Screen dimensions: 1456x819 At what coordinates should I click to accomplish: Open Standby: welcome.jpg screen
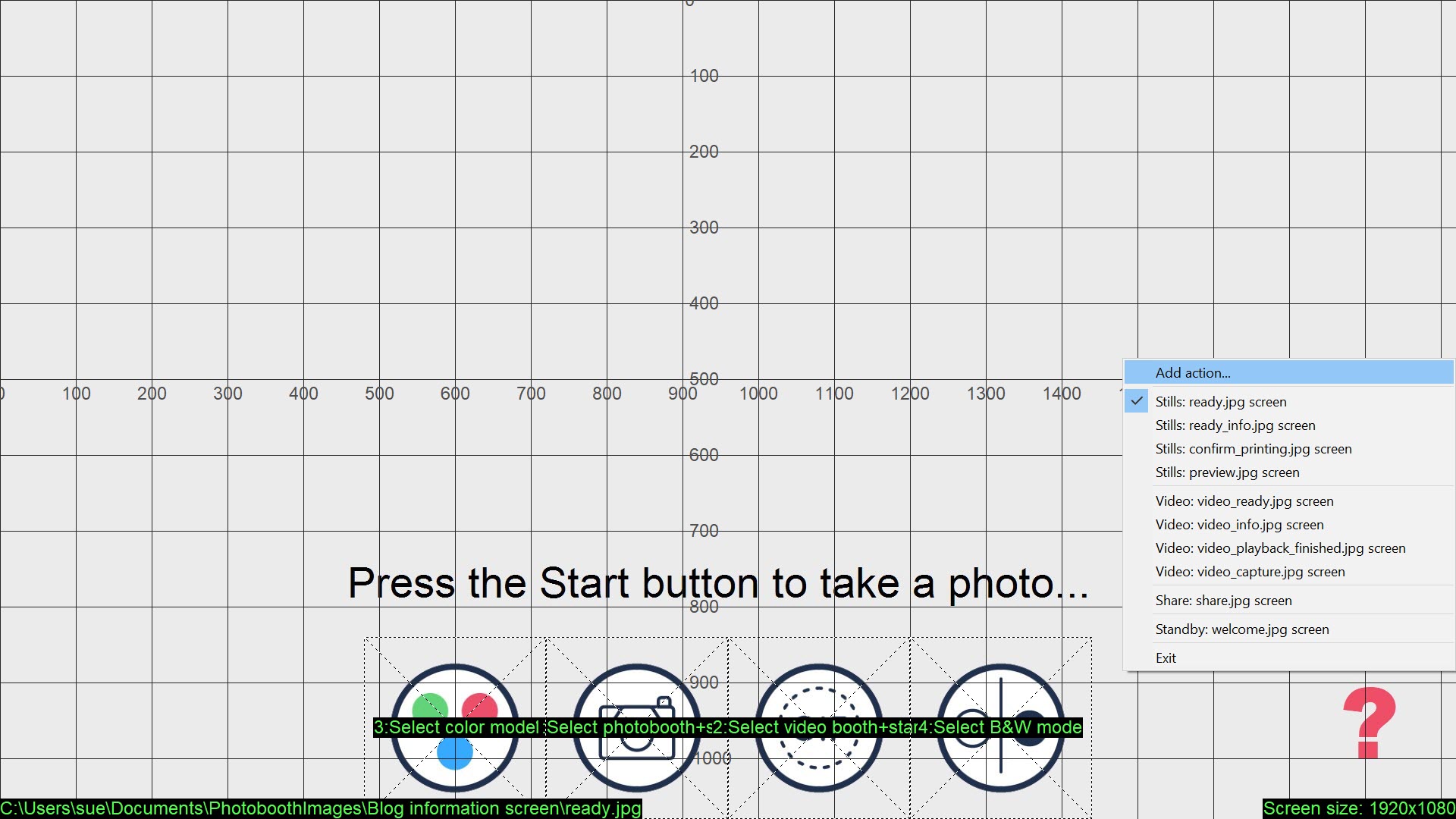pyautogui.click(x=1242, y=629)
